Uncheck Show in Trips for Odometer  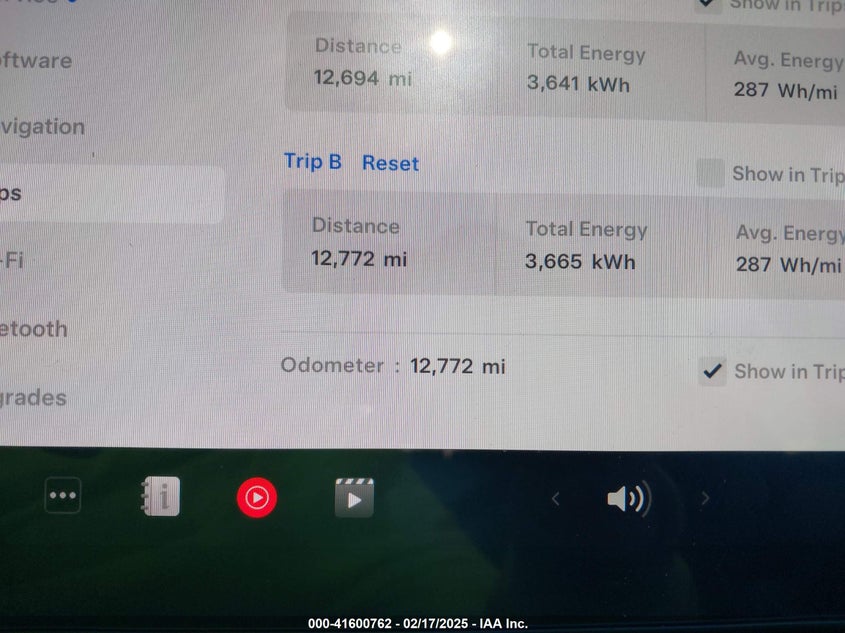(x=712, y=372)
